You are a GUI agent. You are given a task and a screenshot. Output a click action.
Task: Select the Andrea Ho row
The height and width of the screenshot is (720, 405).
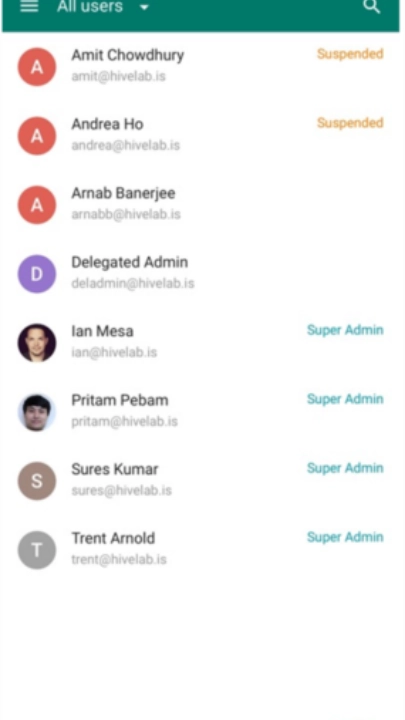coord(201,135)
